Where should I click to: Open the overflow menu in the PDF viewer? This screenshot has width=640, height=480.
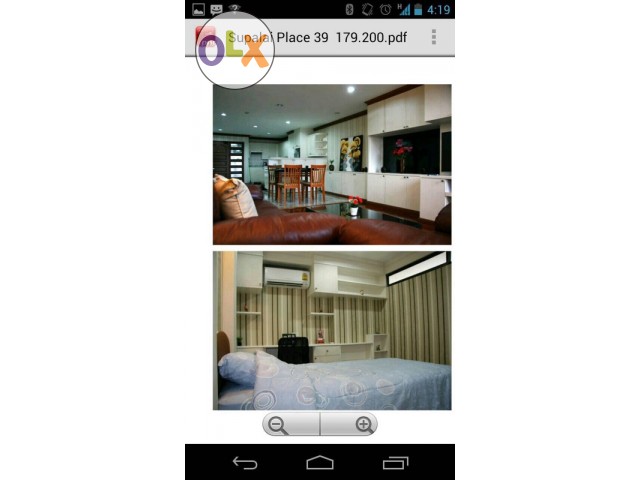pyautogui.click(x=434, y=37)
